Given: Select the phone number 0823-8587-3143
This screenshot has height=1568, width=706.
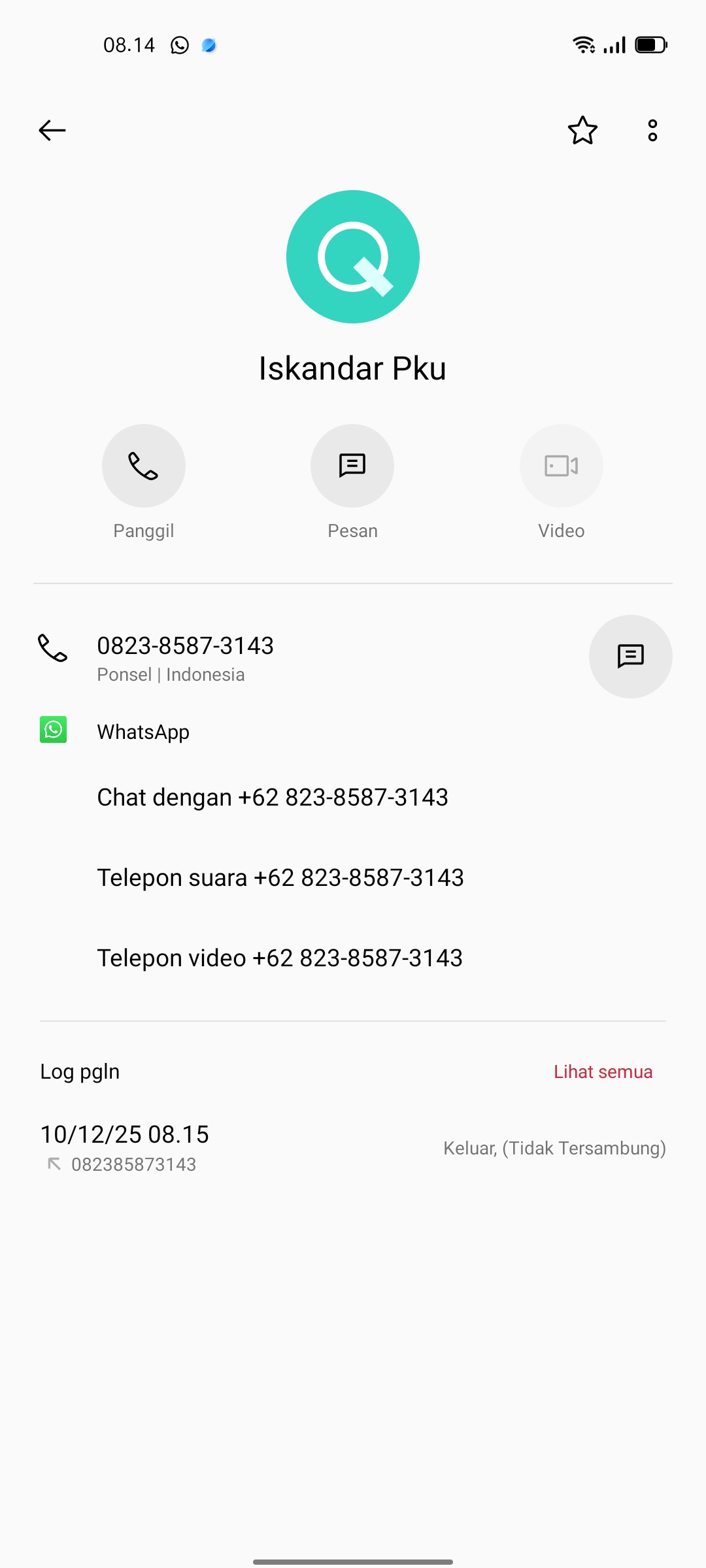Looking at the screenshot, I should 186,645.
